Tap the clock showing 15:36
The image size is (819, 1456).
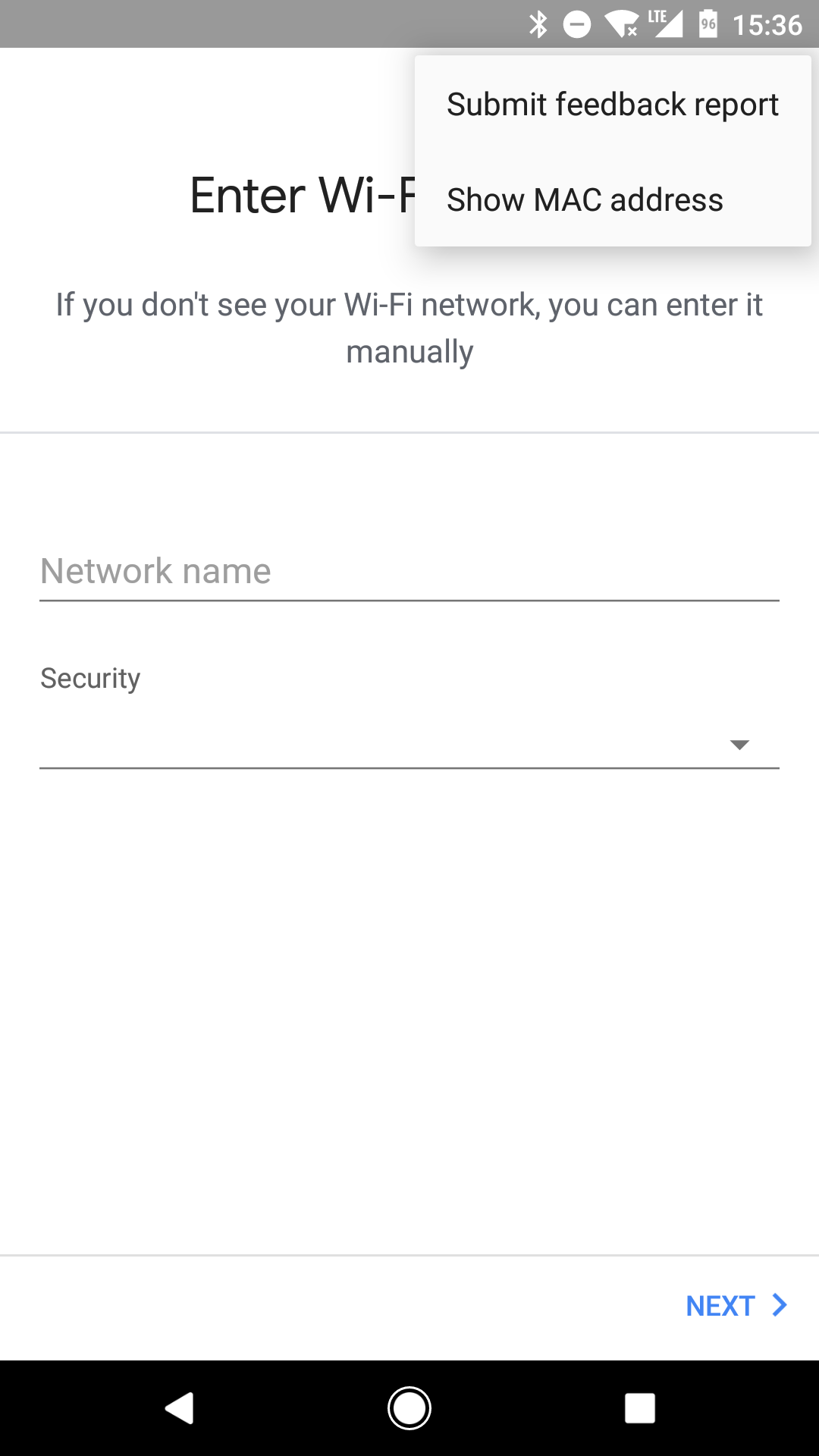click(767, 23)
